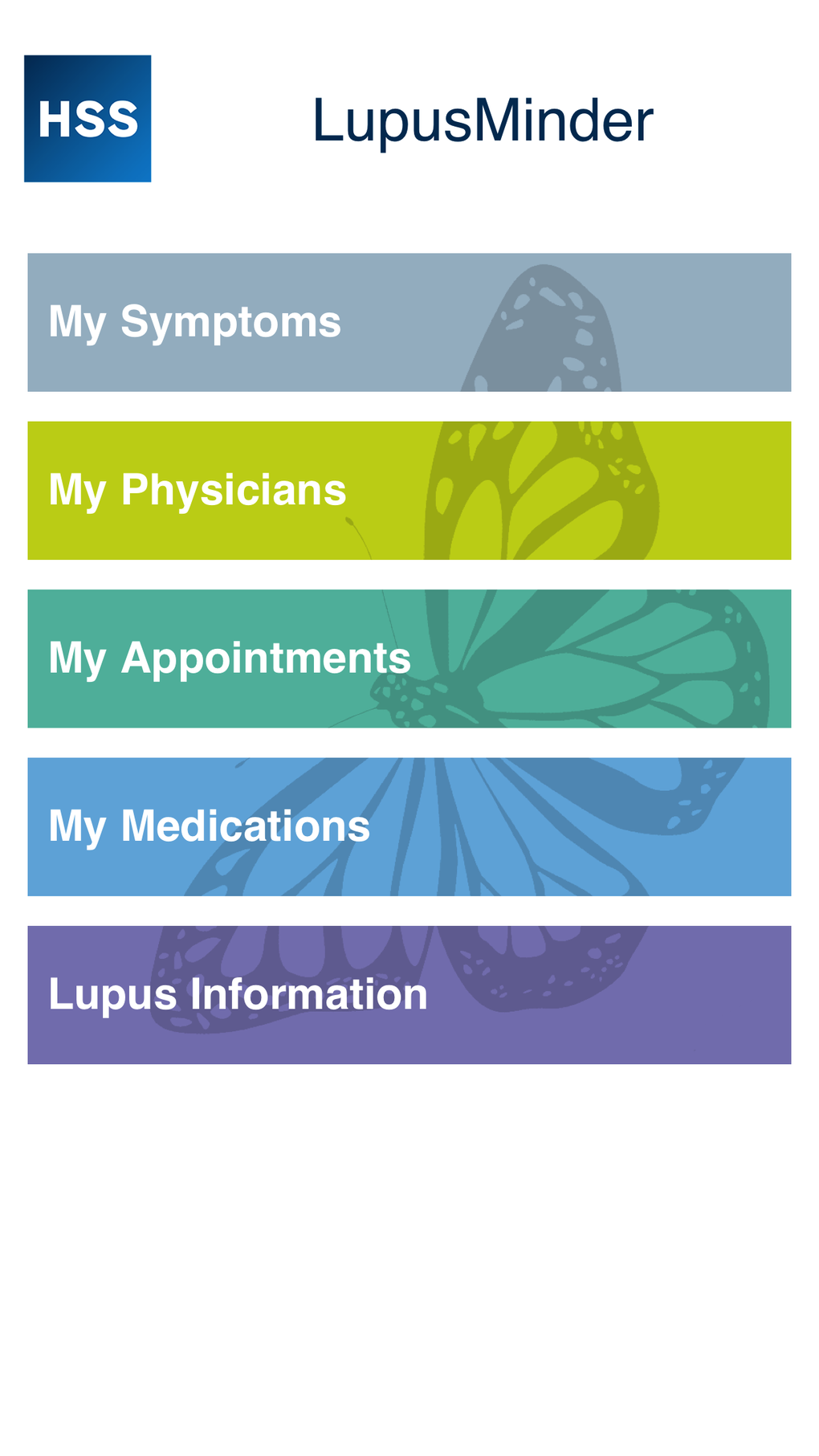Go to My Physicians
The width and height of the screenshot is (819, 1456).
[x=409, y=490]
